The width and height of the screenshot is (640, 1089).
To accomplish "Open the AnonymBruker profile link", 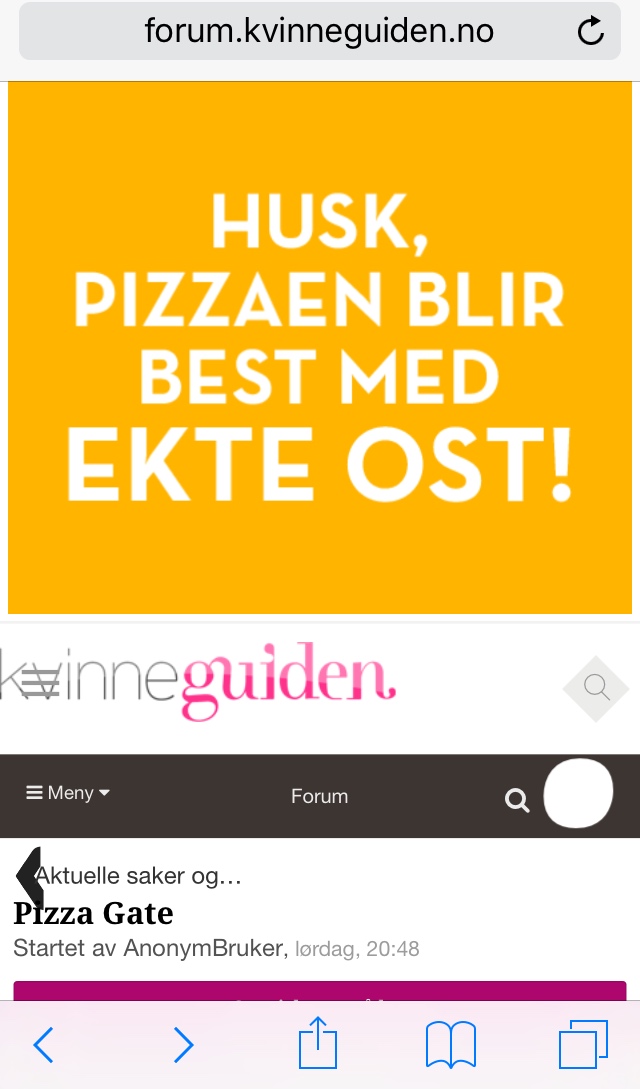I will pyautogui.click(x=203, y=948).
